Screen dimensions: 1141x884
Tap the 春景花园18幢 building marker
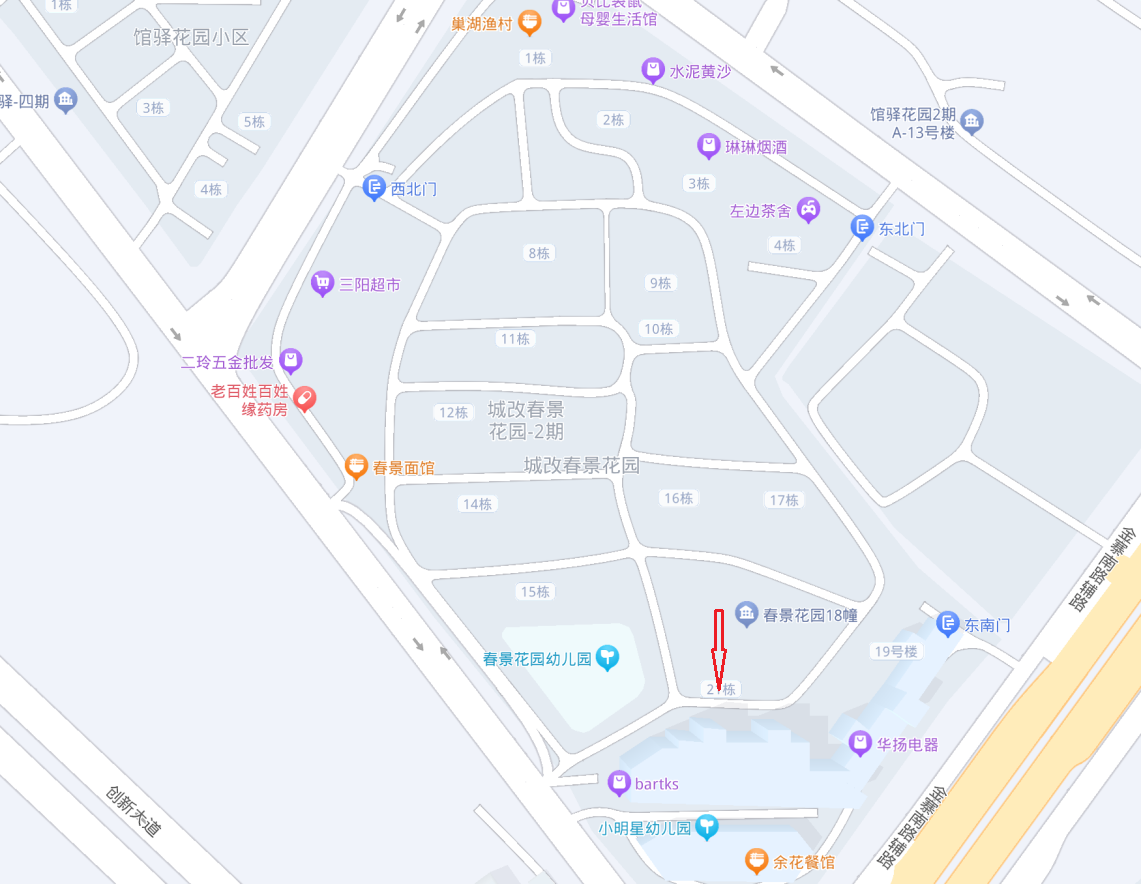pos(746,614)
